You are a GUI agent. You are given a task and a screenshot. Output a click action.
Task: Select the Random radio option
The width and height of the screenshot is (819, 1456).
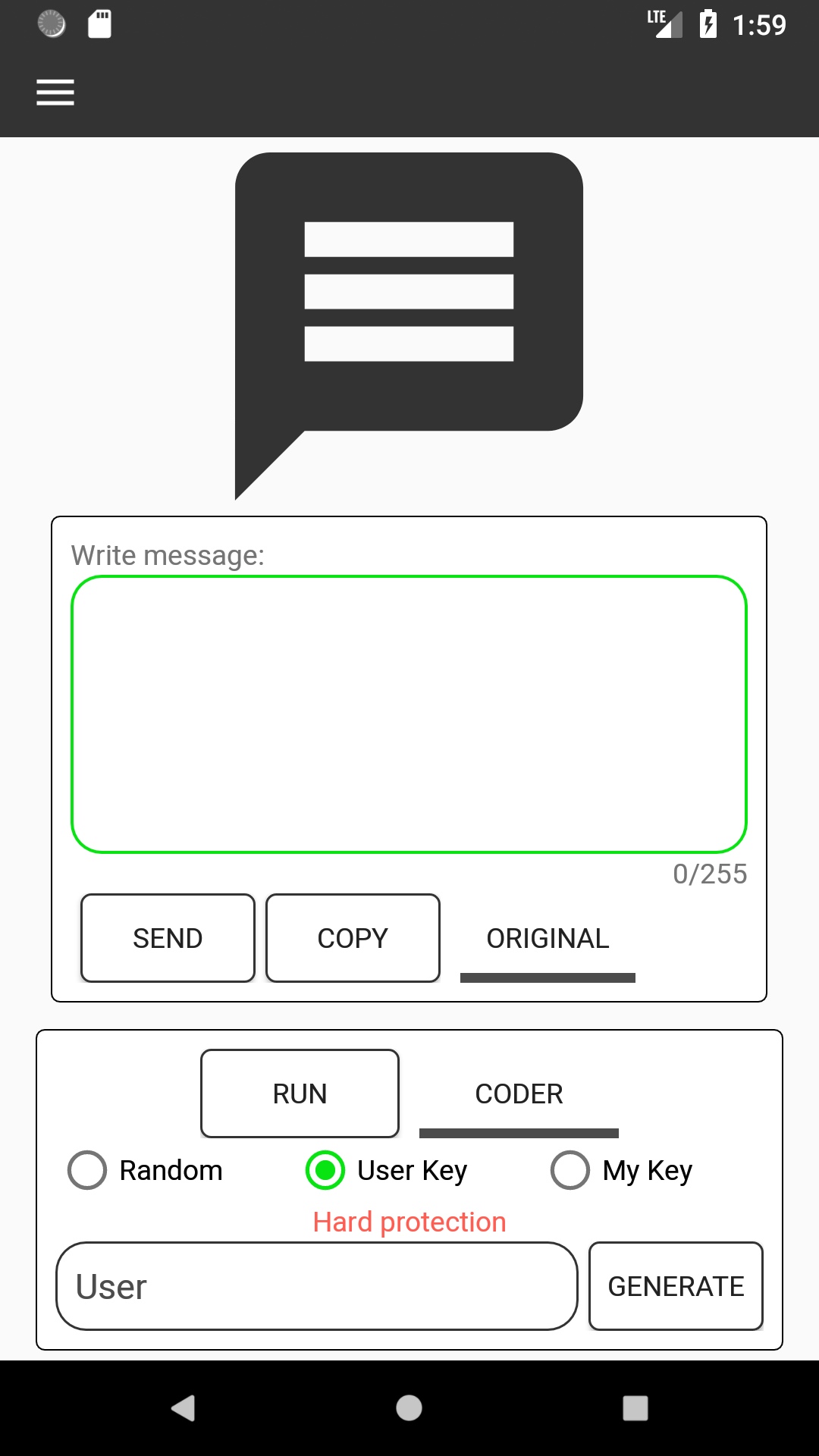point(87,1170)
